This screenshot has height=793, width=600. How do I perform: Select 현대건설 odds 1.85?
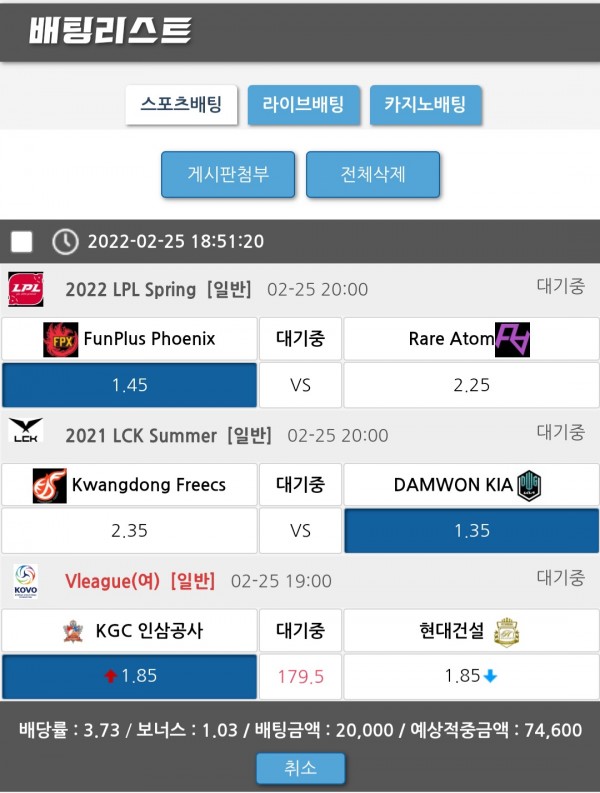click(471, 676)
